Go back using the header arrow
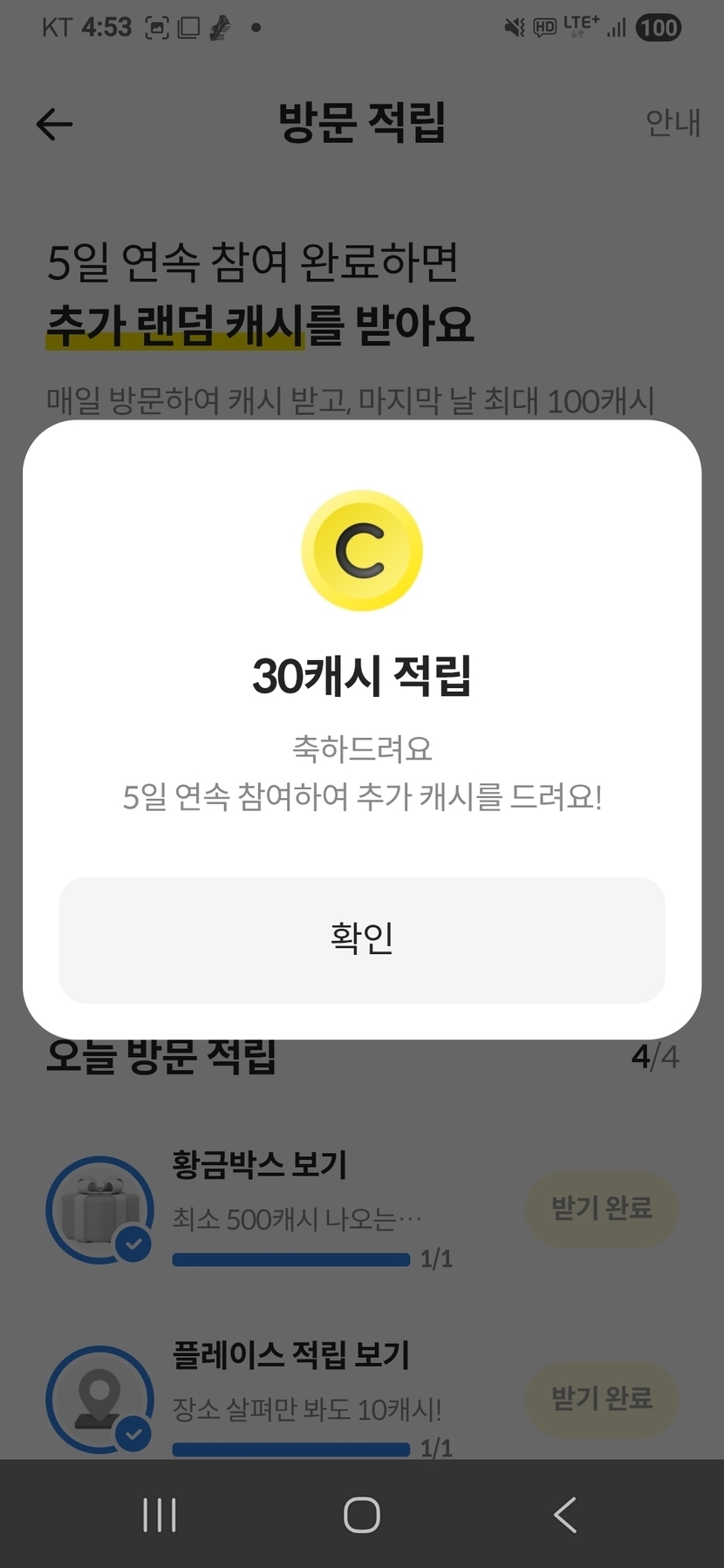This screenshot has height=1568, width=724. 54,124
